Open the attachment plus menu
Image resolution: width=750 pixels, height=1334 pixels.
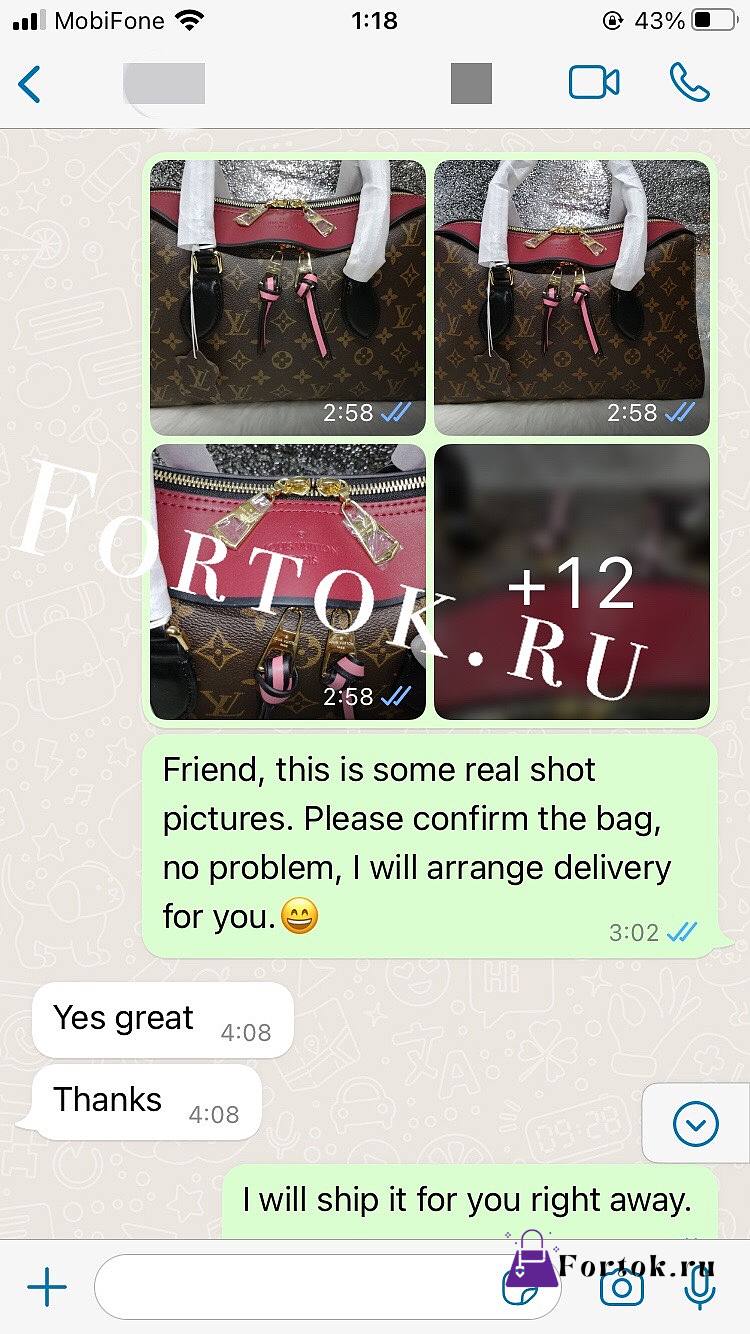point(46,1288)
